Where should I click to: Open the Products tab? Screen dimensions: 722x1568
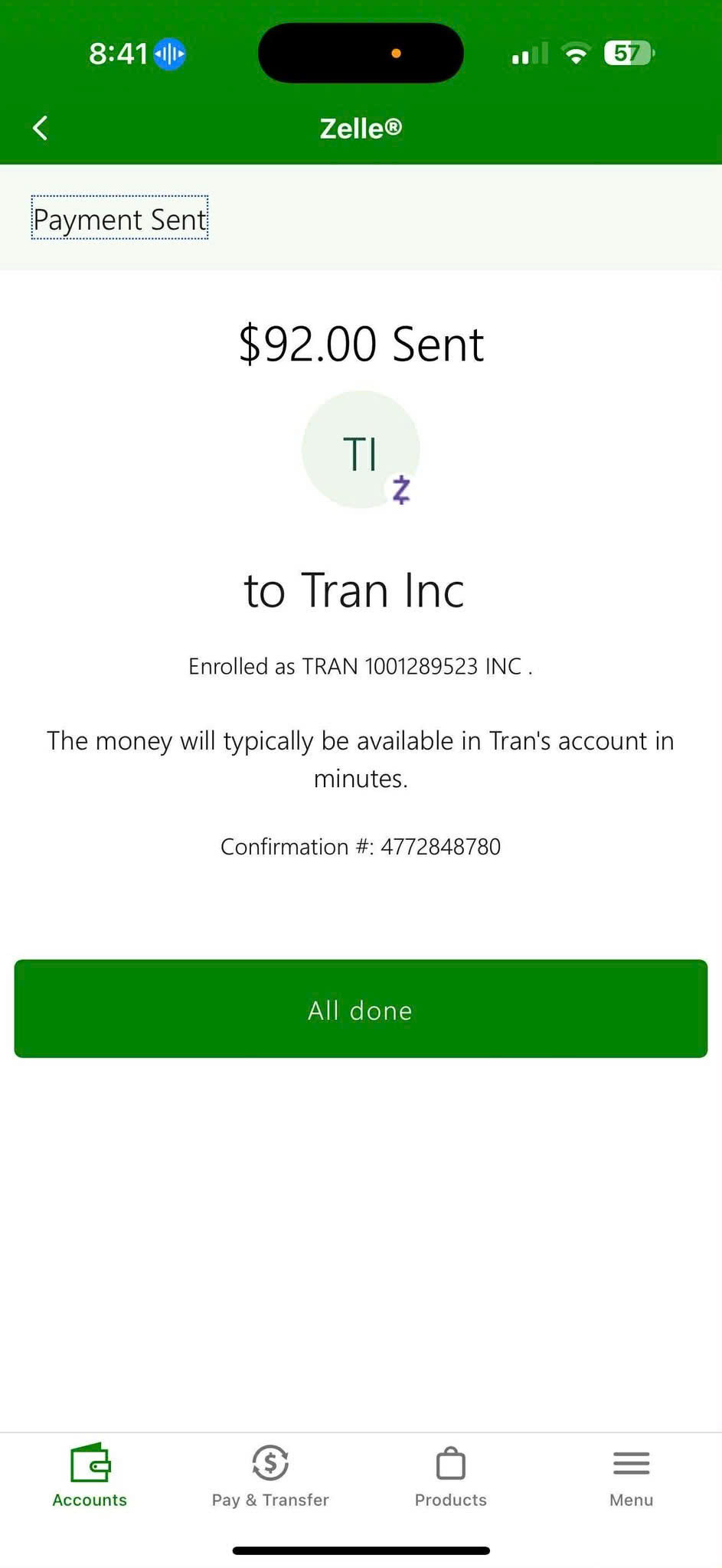pos(450,1477)
